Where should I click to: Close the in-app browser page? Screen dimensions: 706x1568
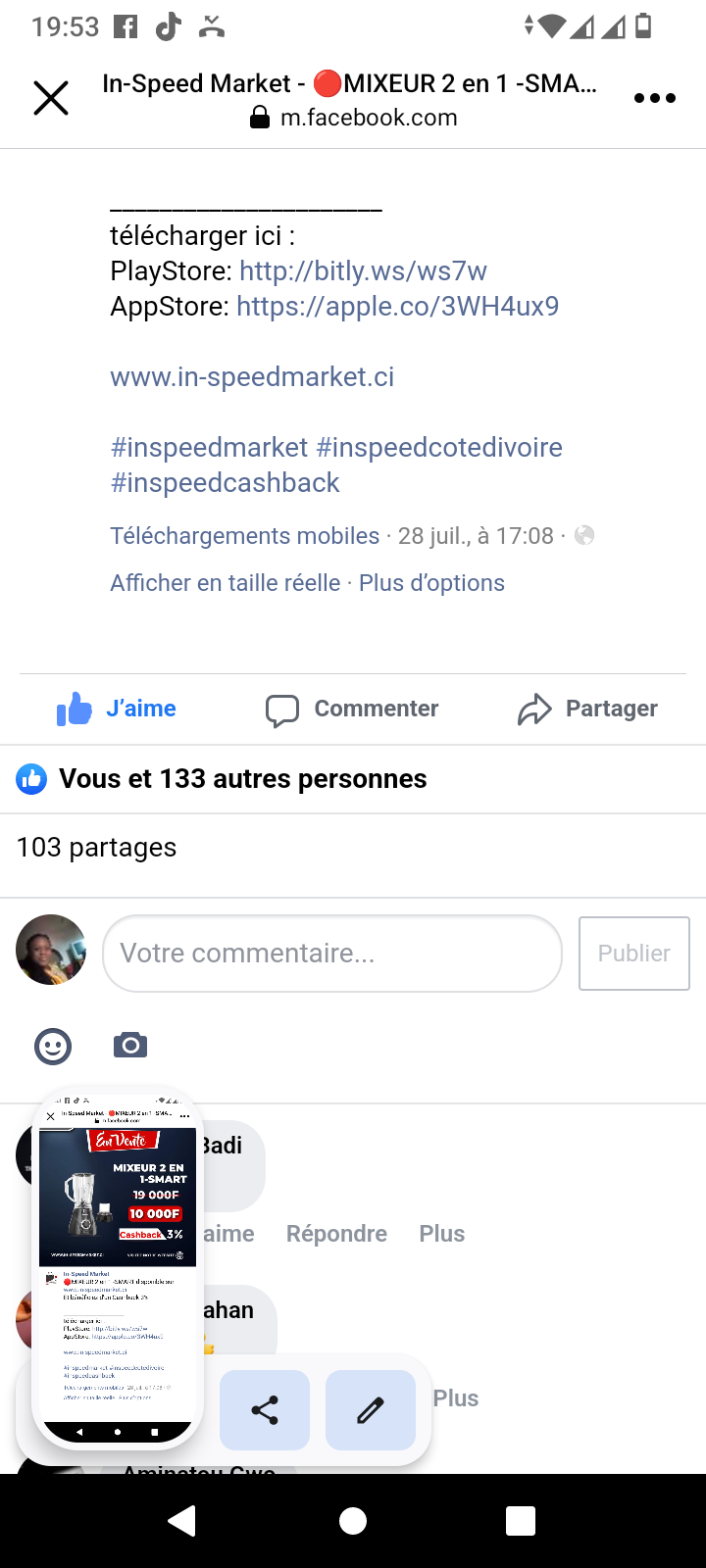(51, 98)
